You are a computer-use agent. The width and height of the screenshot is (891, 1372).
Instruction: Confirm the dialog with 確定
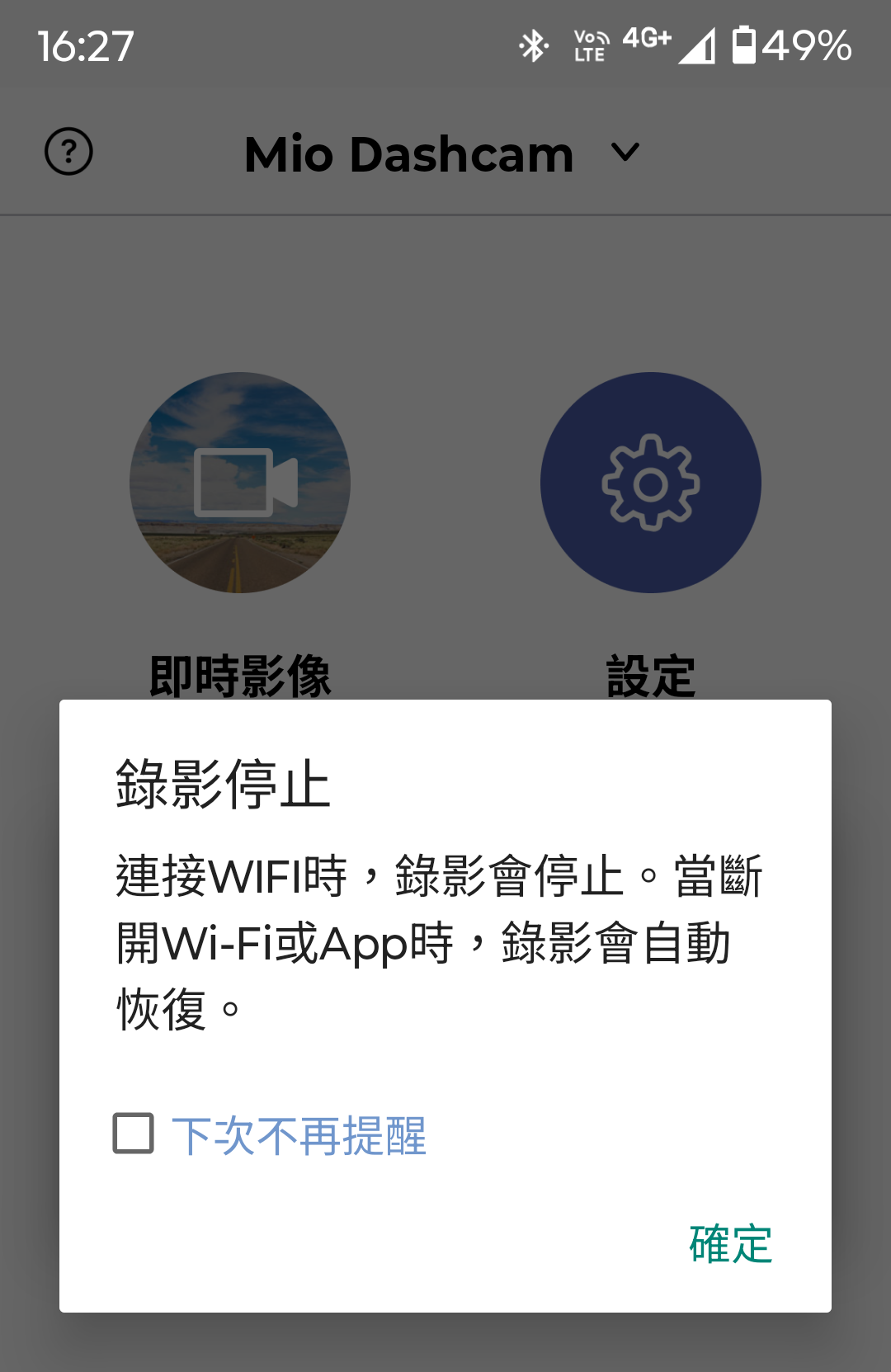tap(730, 1244)
